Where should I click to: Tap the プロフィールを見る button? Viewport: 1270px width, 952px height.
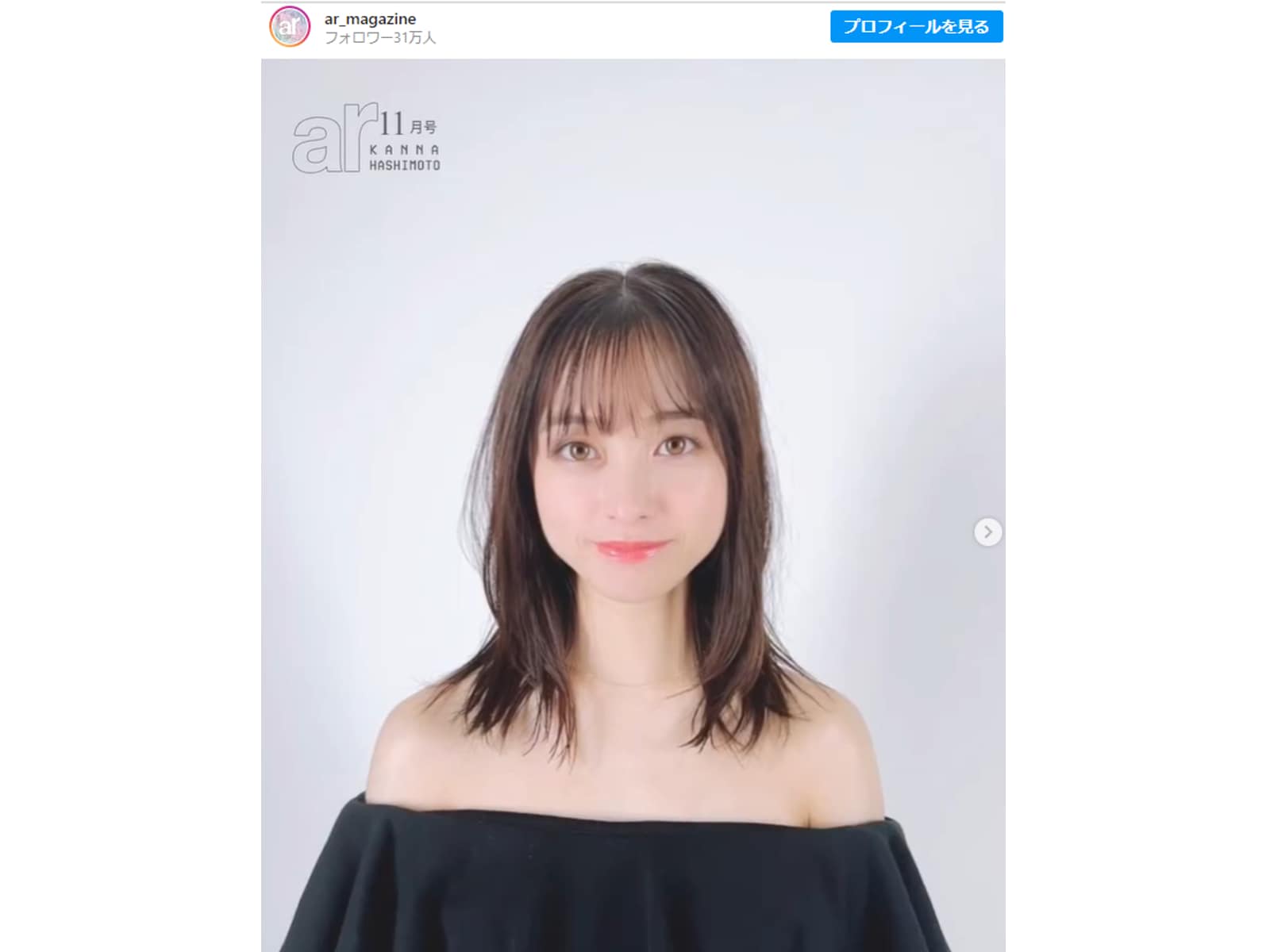point(916,26)
